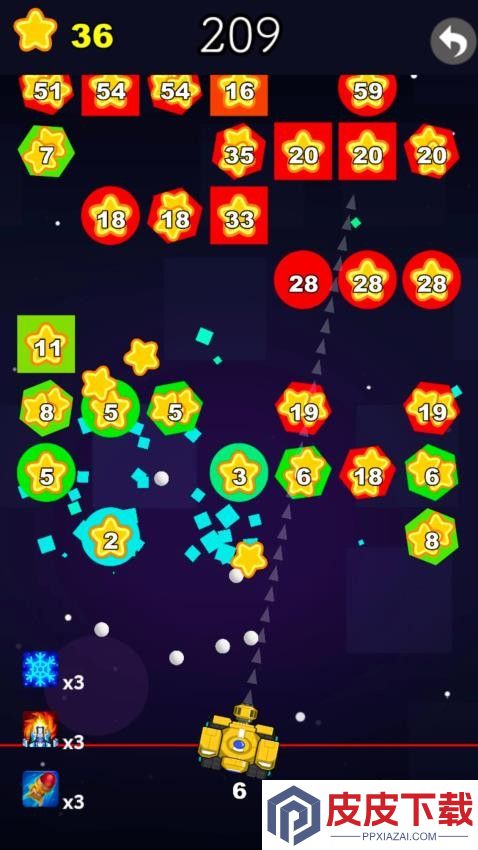Use the fire spaceship power-up
The height and width of the screenshot is (850, 478).
(41, 729)
